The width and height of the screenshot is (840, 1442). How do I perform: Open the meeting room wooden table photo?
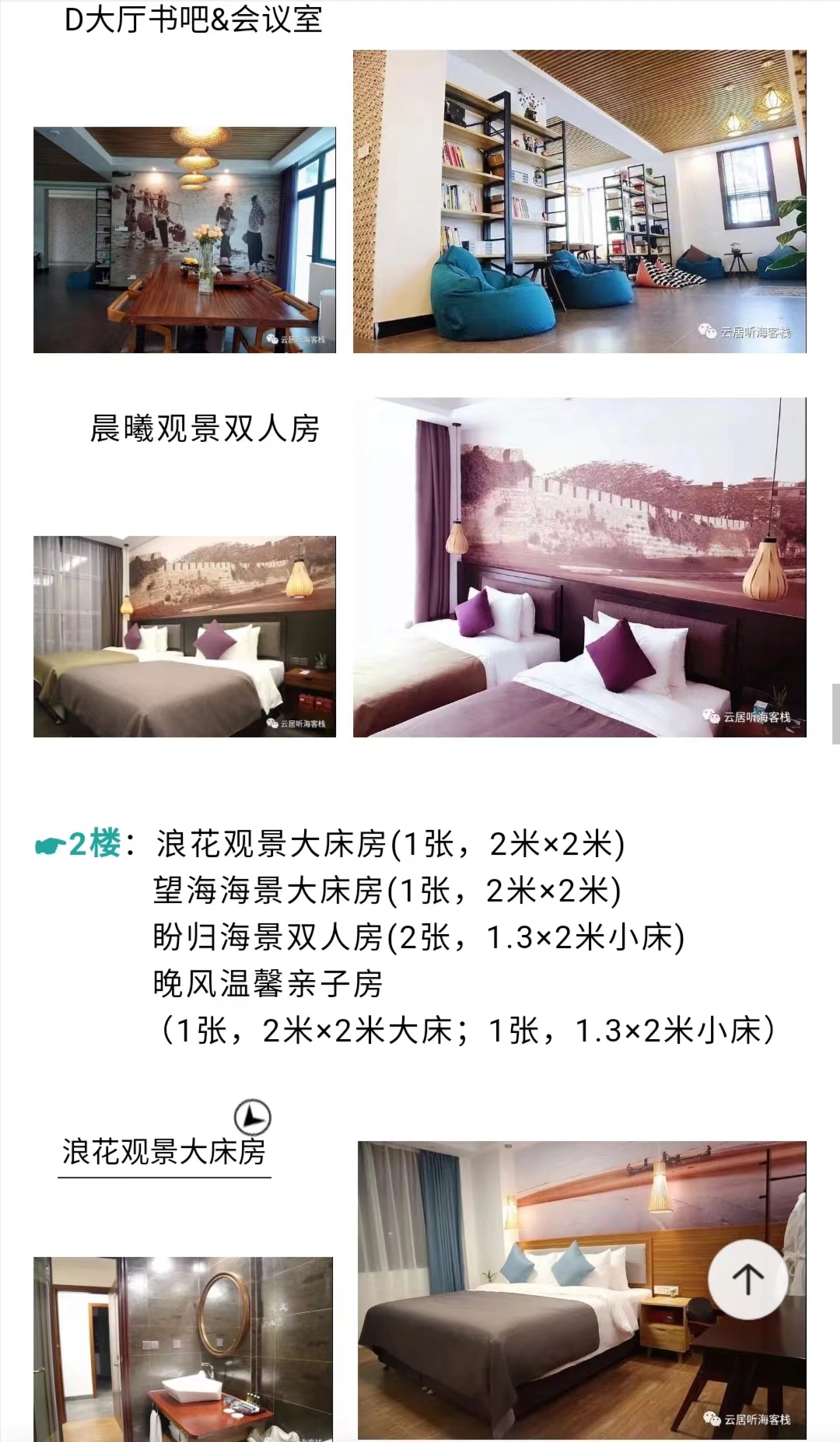(x=184, y=240)
